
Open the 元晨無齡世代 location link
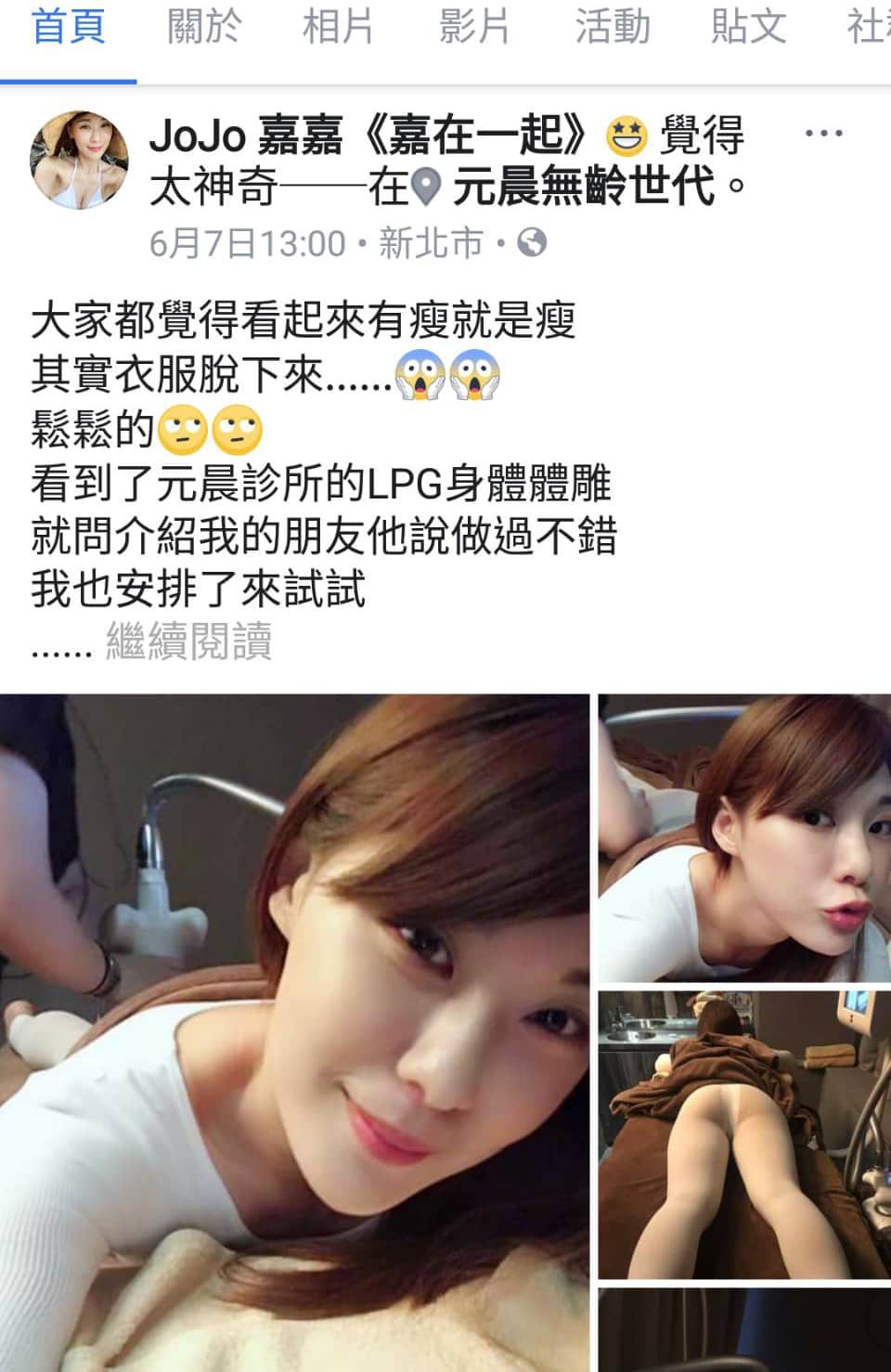point(584,187)
